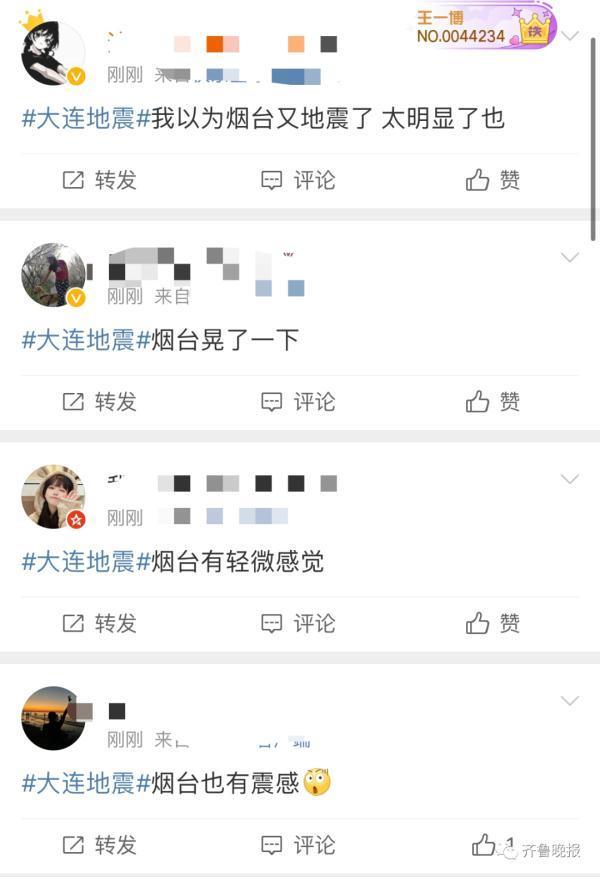This screenshot has width=600, height=877.
Task: Like the "烟台有轻微感觉" post
Action: (x=493, y=624)
